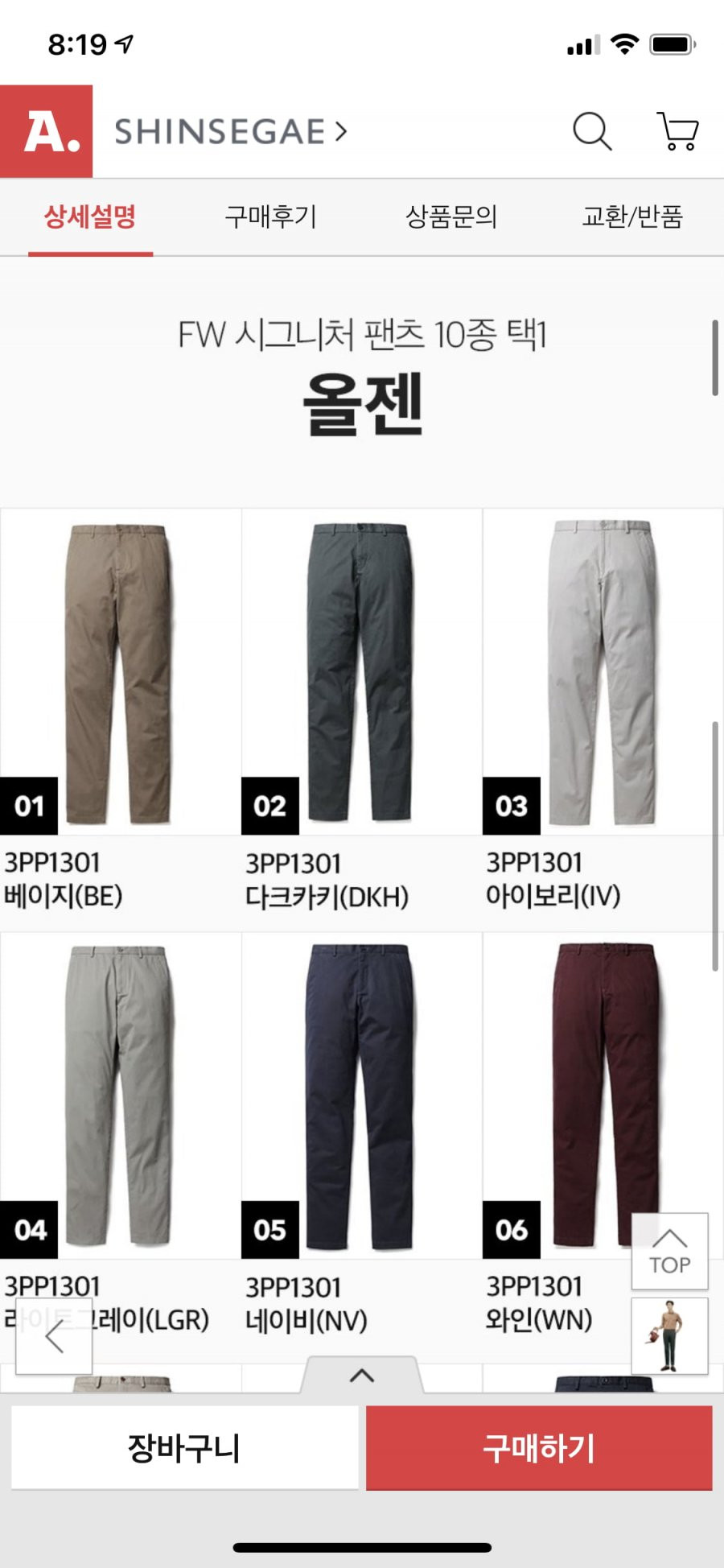Open the SHINSEGAE store link
The height and width of the screenshot is (1568, 724).
(x=231, y=131)
